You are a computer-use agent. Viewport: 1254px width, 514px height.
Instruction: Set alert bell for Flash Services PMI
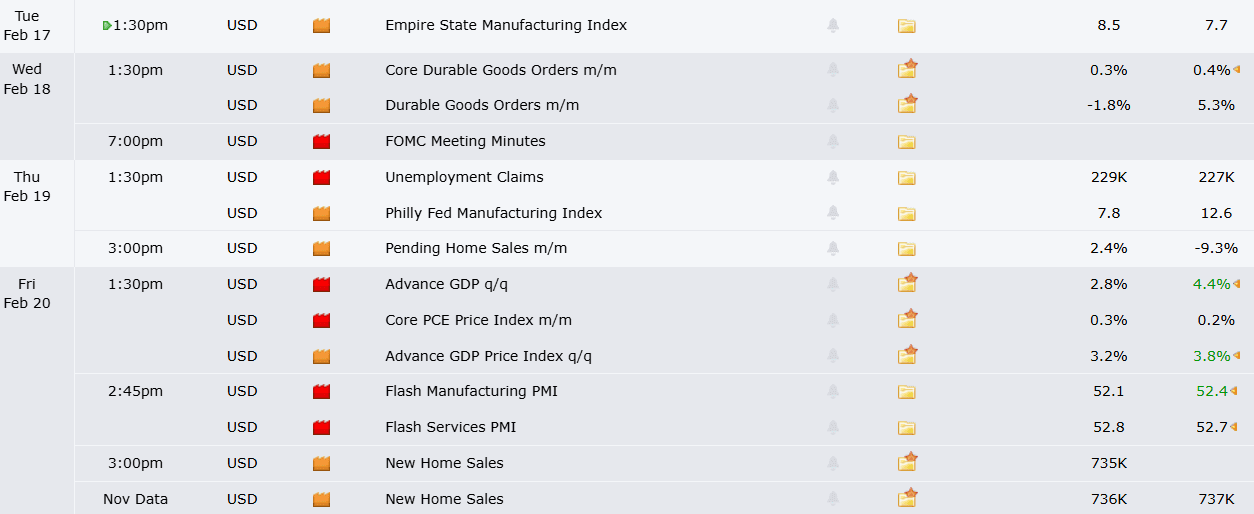tap(833, 428)
